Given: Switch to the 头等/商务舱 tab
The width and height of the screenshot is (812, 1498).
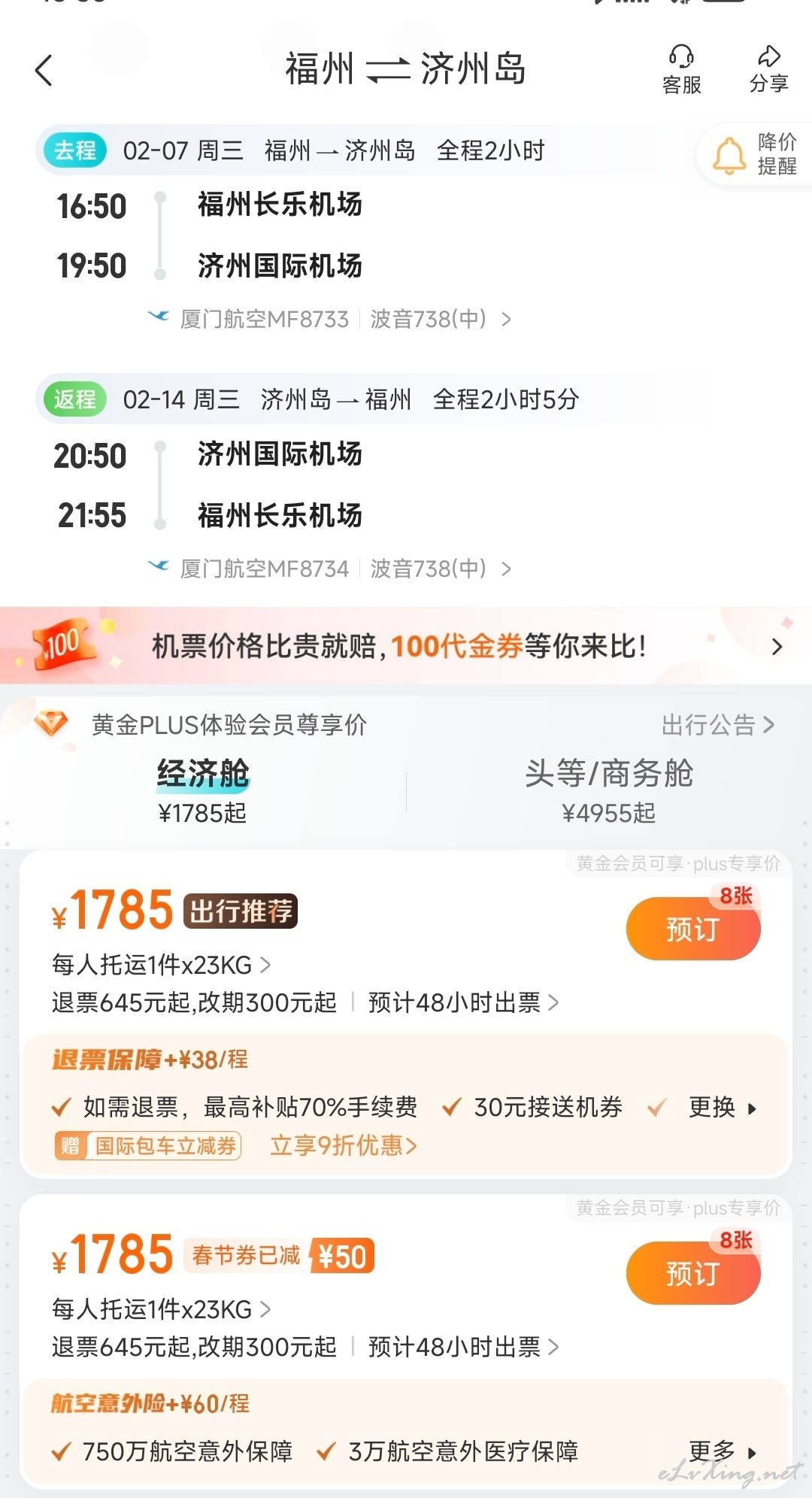Looking at the screenshot, I should click(x=609, y=790).
